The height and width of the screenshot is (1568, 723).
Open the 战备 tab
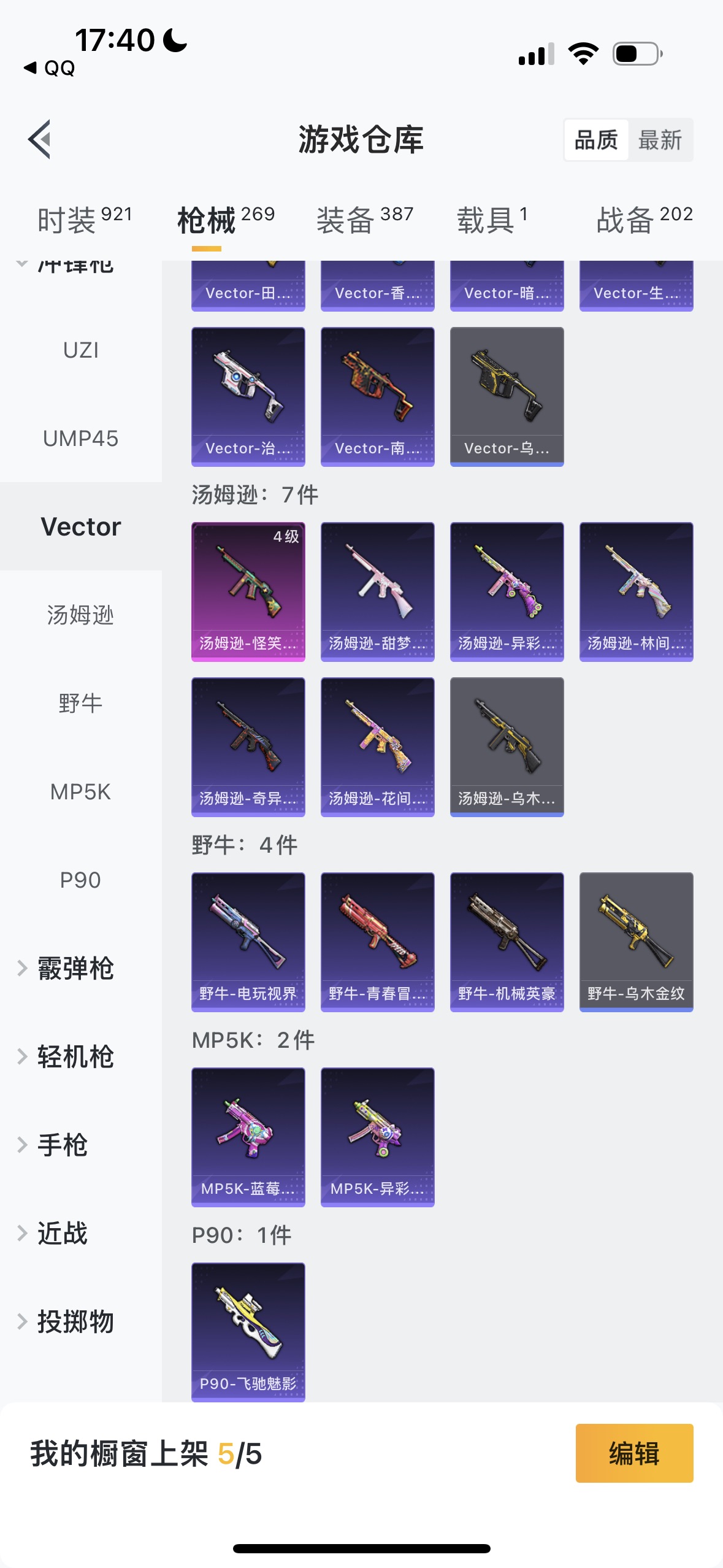(x=643, y=220)
